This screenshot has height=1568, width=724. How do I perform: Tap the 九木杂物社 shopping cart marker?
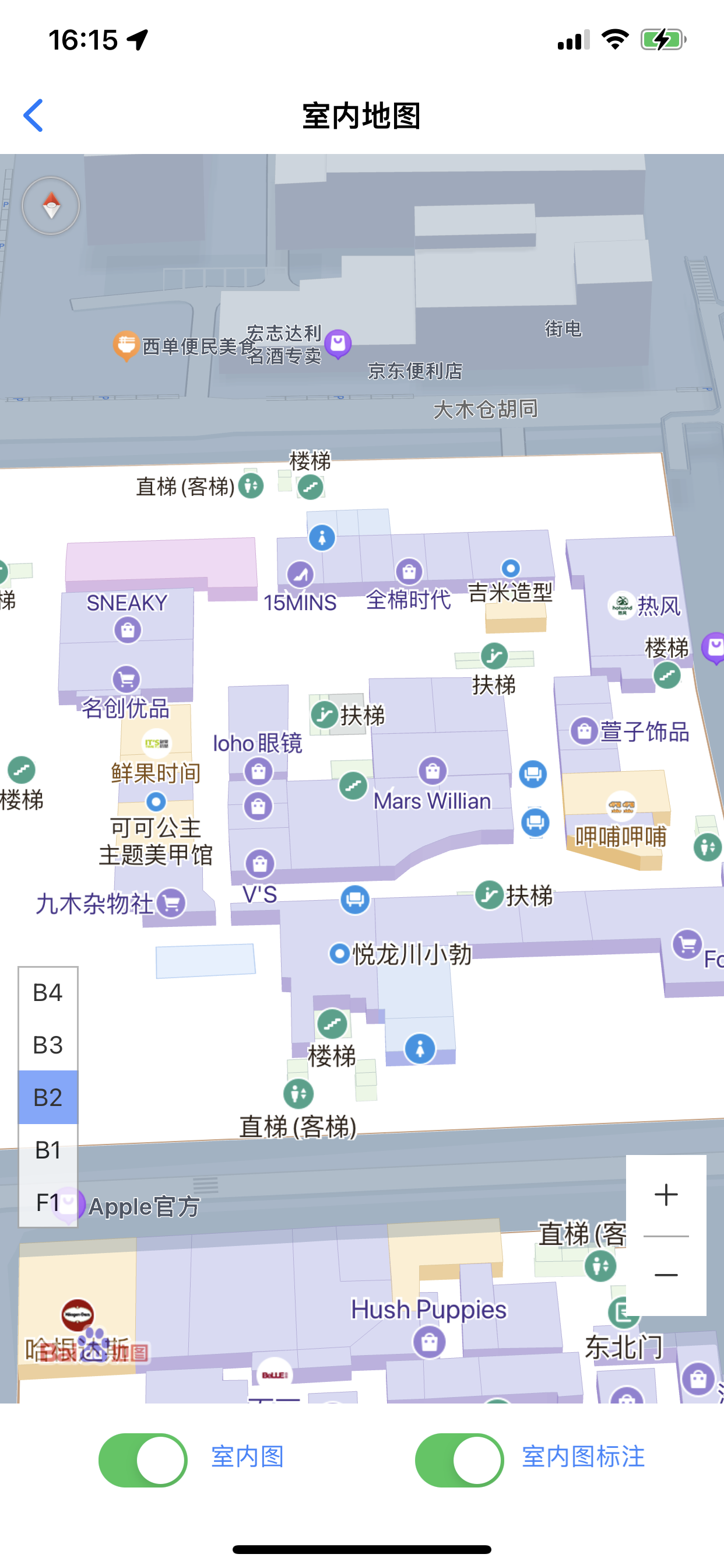[x=171, y=902]
